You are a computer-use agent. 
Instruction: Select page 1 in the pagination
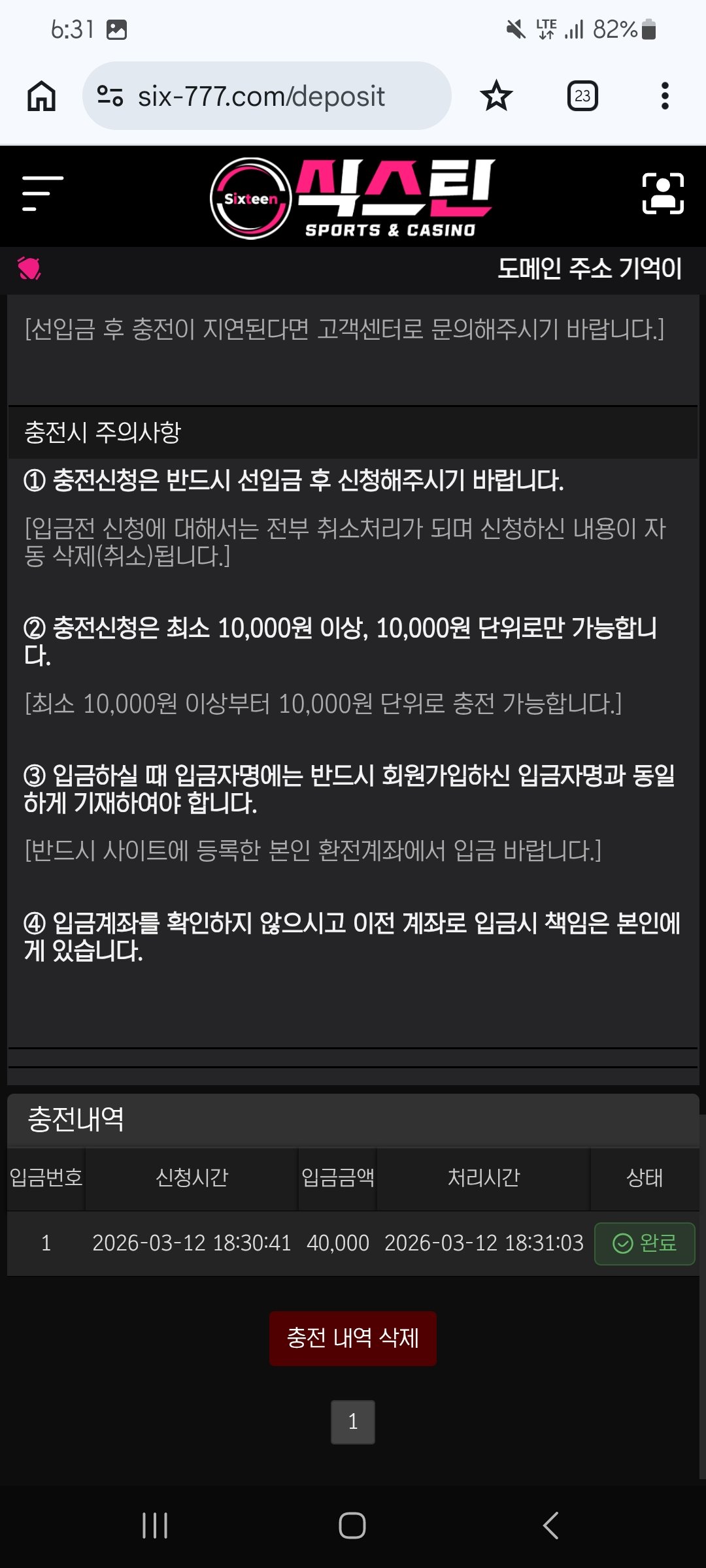[353, 1422]
